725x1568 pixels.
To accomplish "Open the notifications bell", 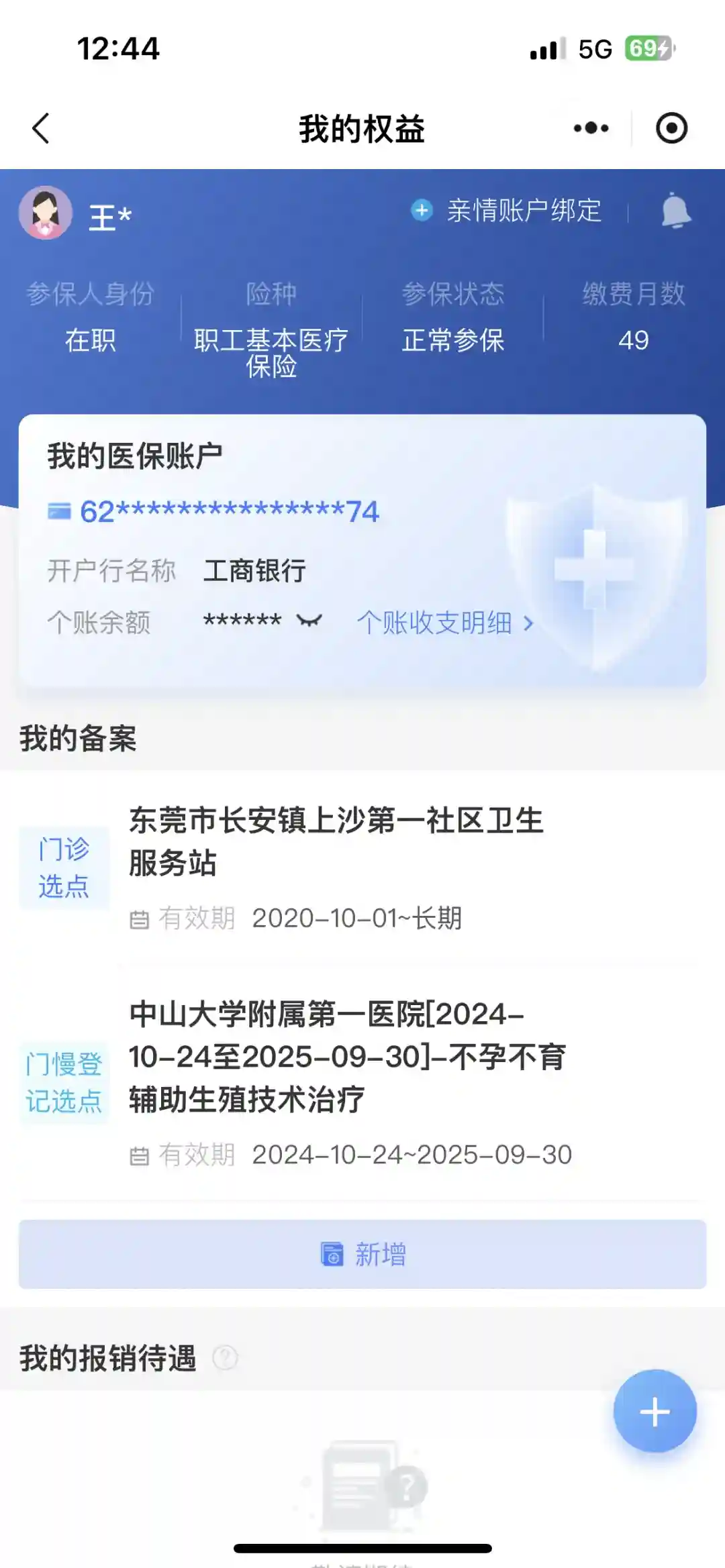I will (675, 211).
